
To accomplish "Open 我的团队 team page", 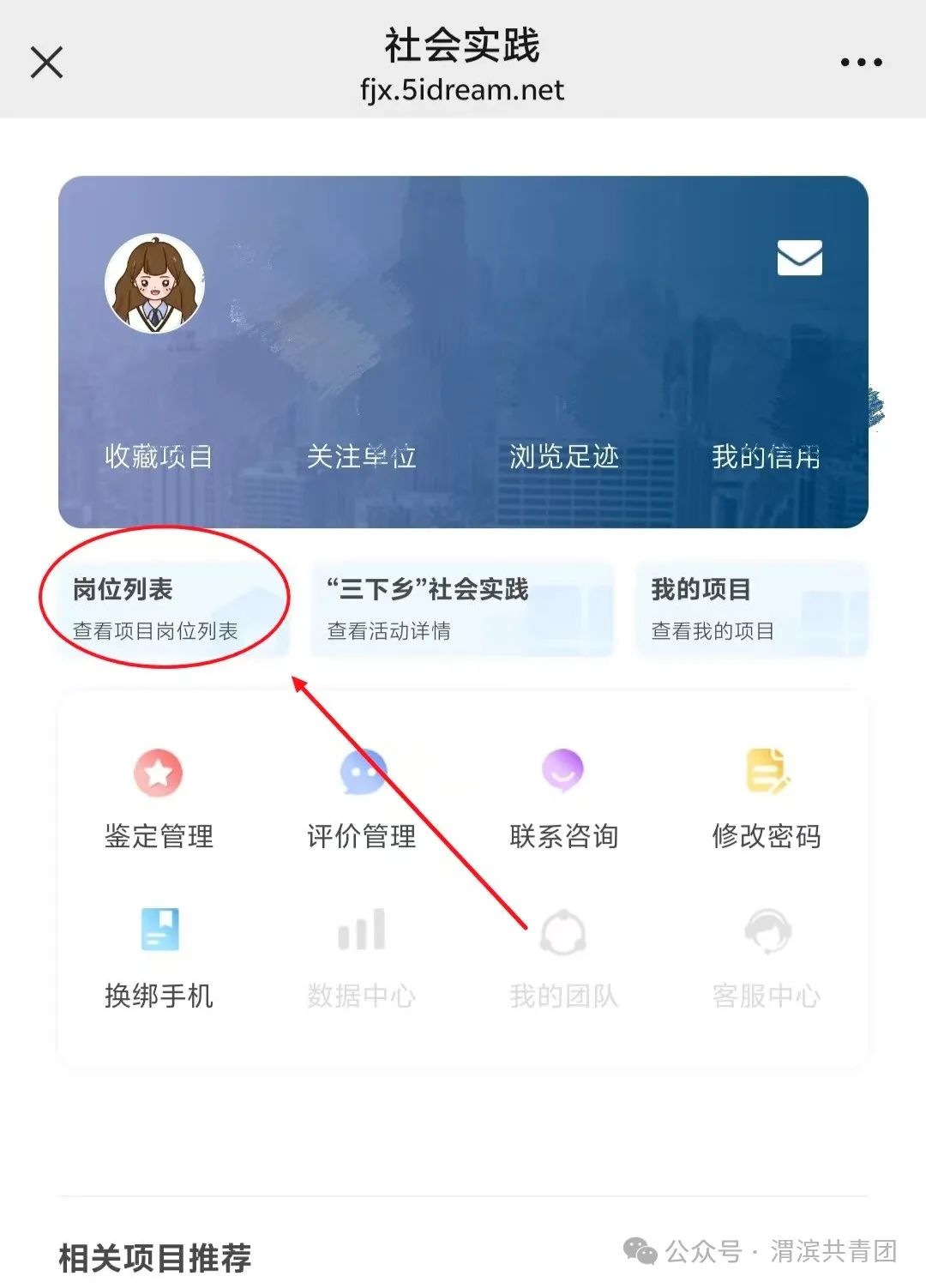I will [563, 957].
